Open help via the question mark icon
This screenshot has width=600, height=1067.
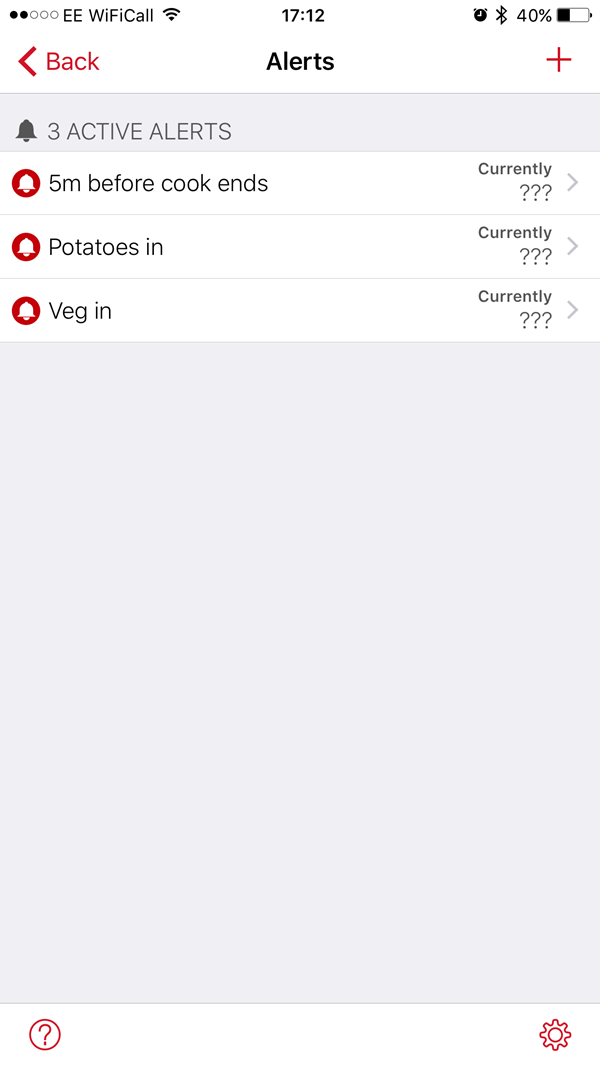point(45,1034)
